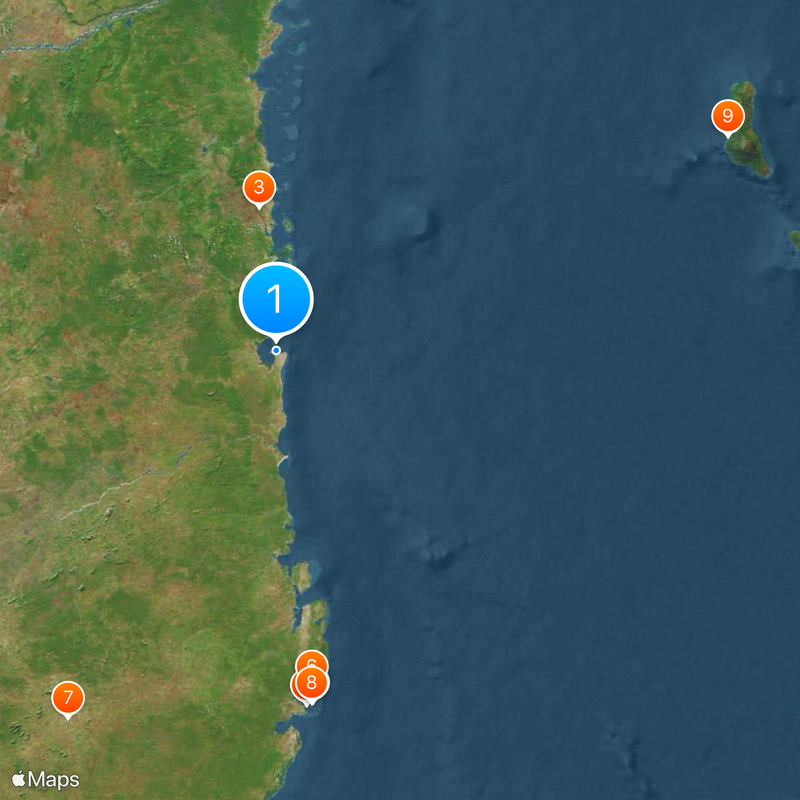Open the orange pin numbered 9 on the island
800x800 pixels.
point(727,117)
